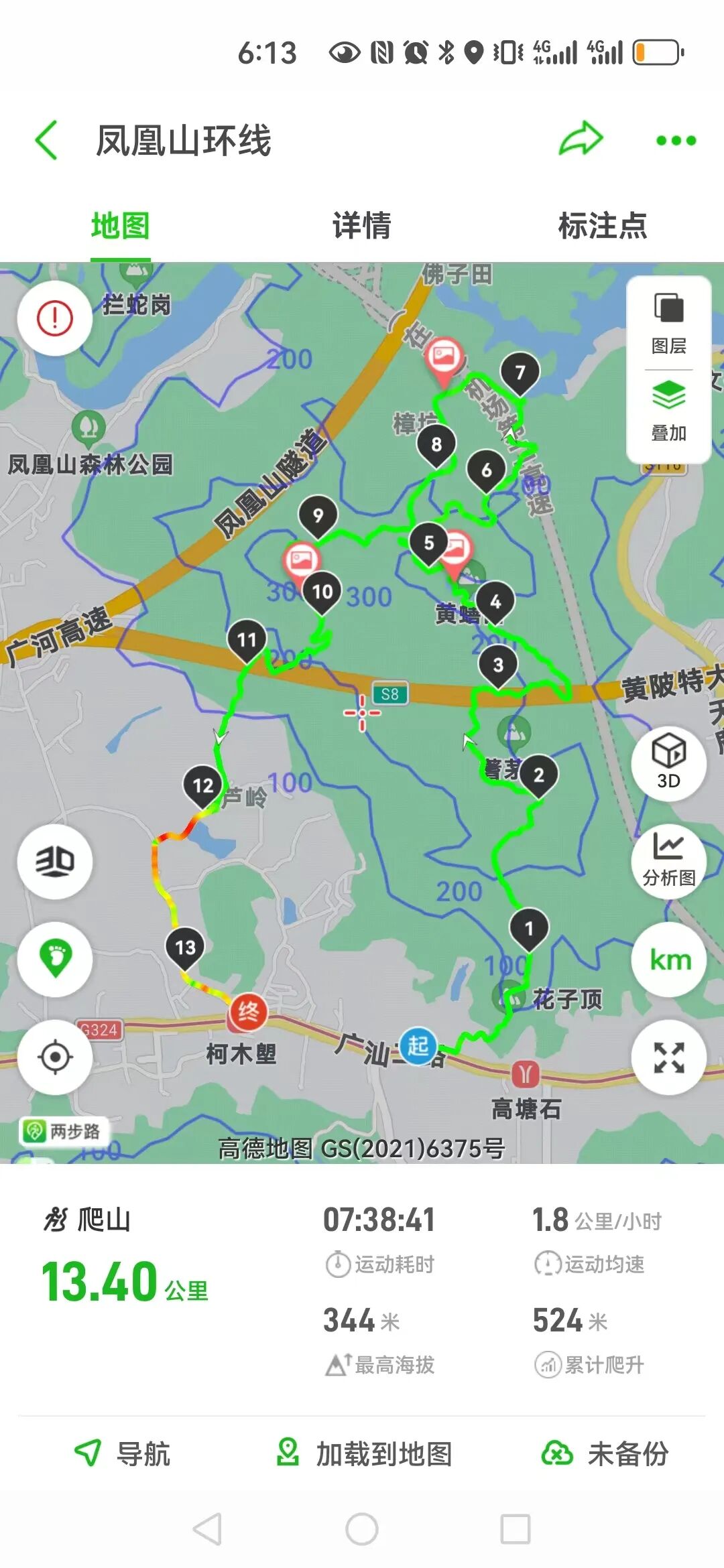This screenshot has height=1568, width=724.
Task: Center the map on my location
Action: pos(55,1057)
